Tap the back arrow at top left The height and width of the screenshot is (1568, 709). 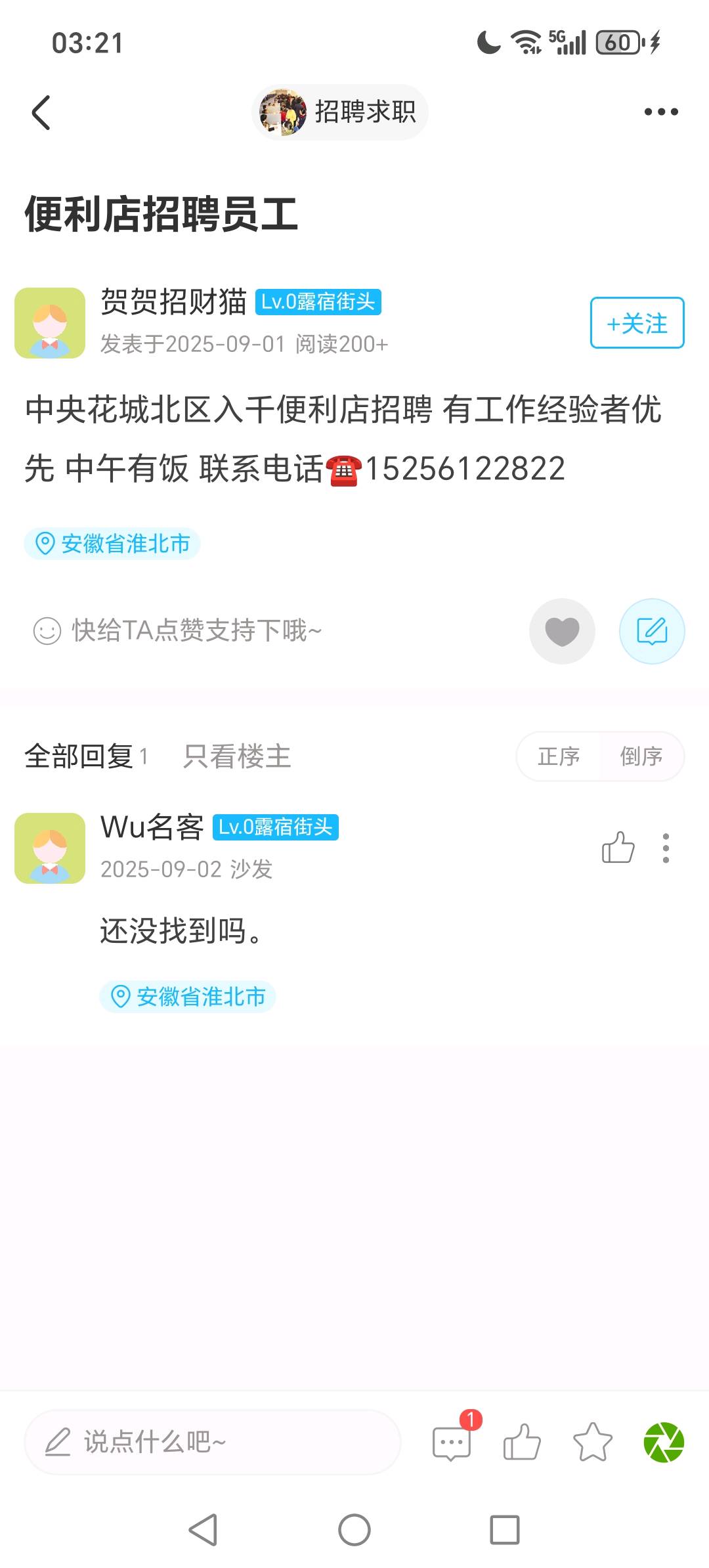[x=41, y=112]
